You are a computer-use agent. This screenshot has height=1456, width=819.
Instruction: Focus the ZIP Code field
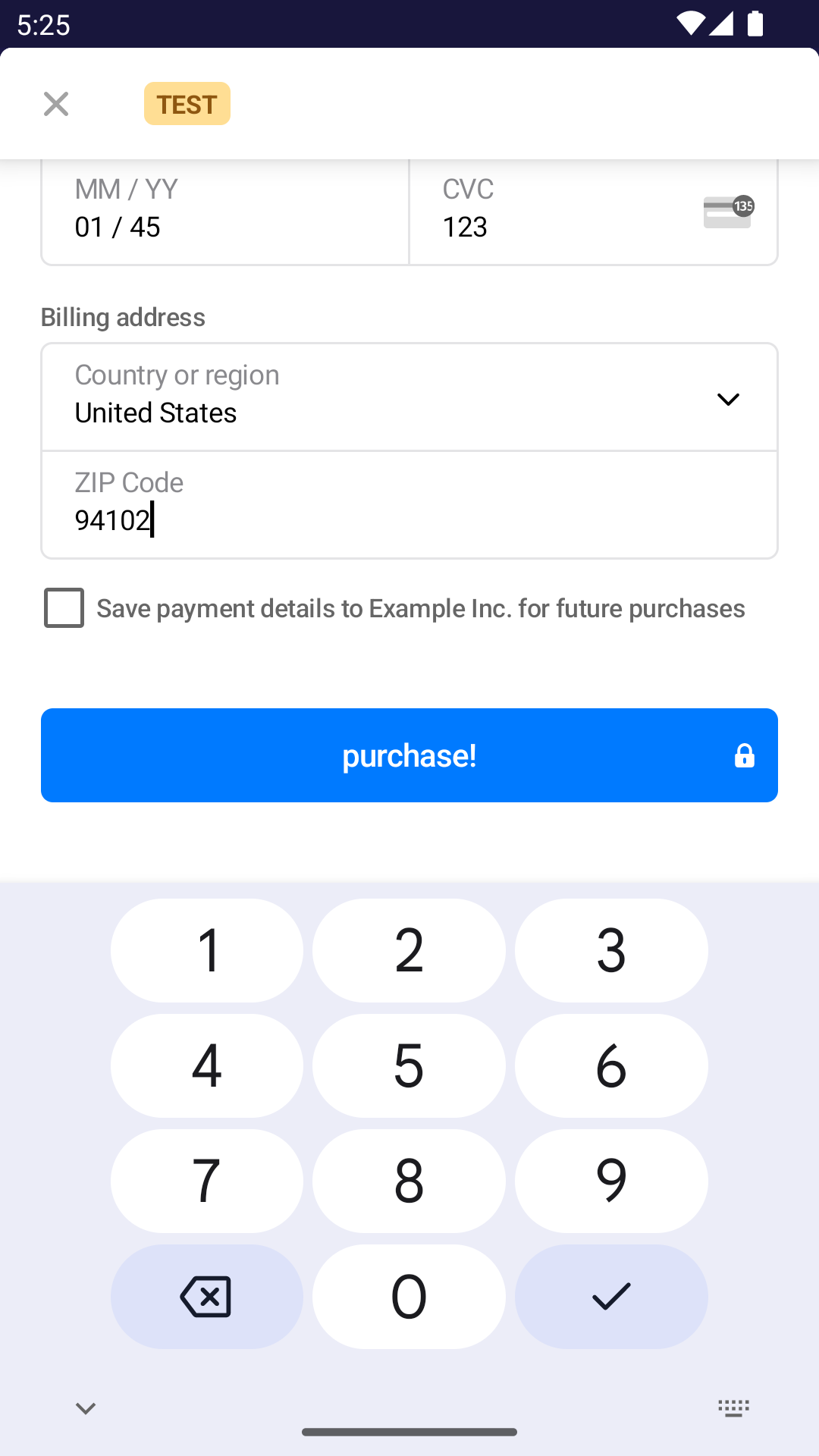point(409,505)
